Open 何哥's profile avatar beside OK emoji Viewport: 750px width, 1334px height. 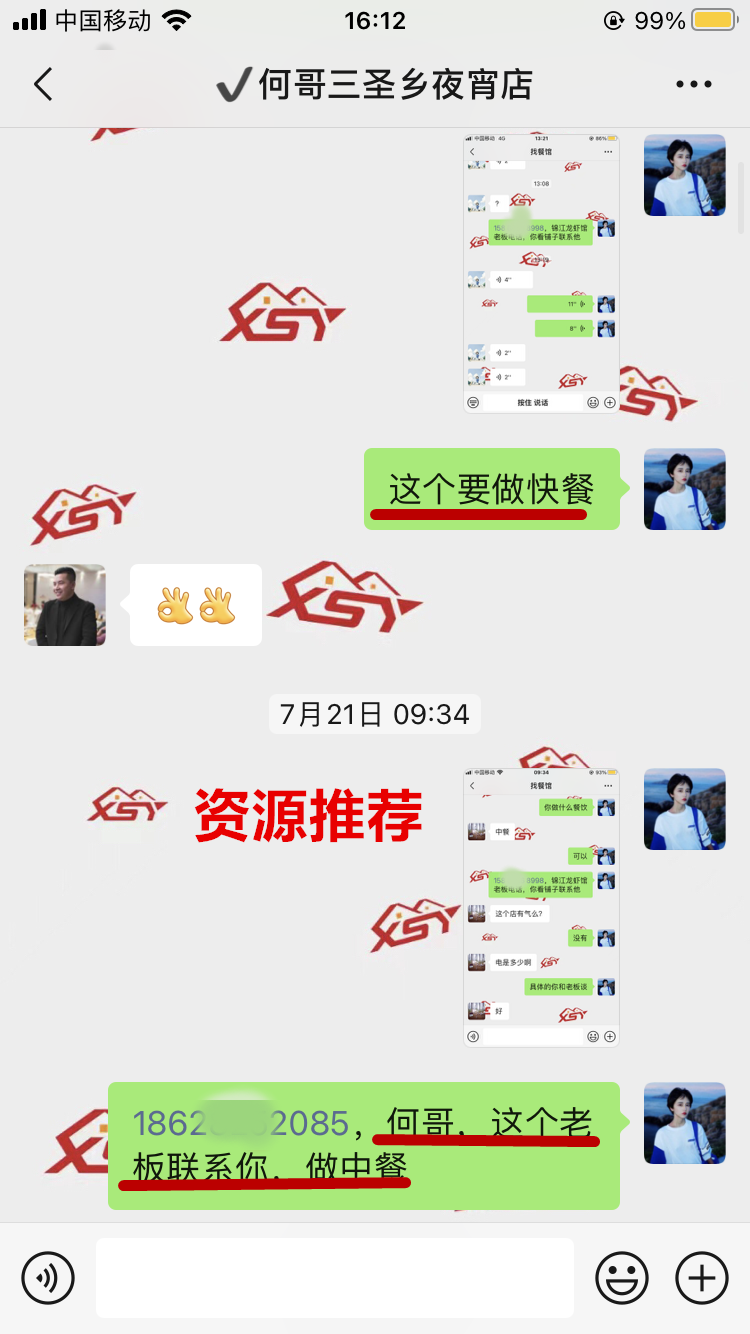click(x=65, y=605)
